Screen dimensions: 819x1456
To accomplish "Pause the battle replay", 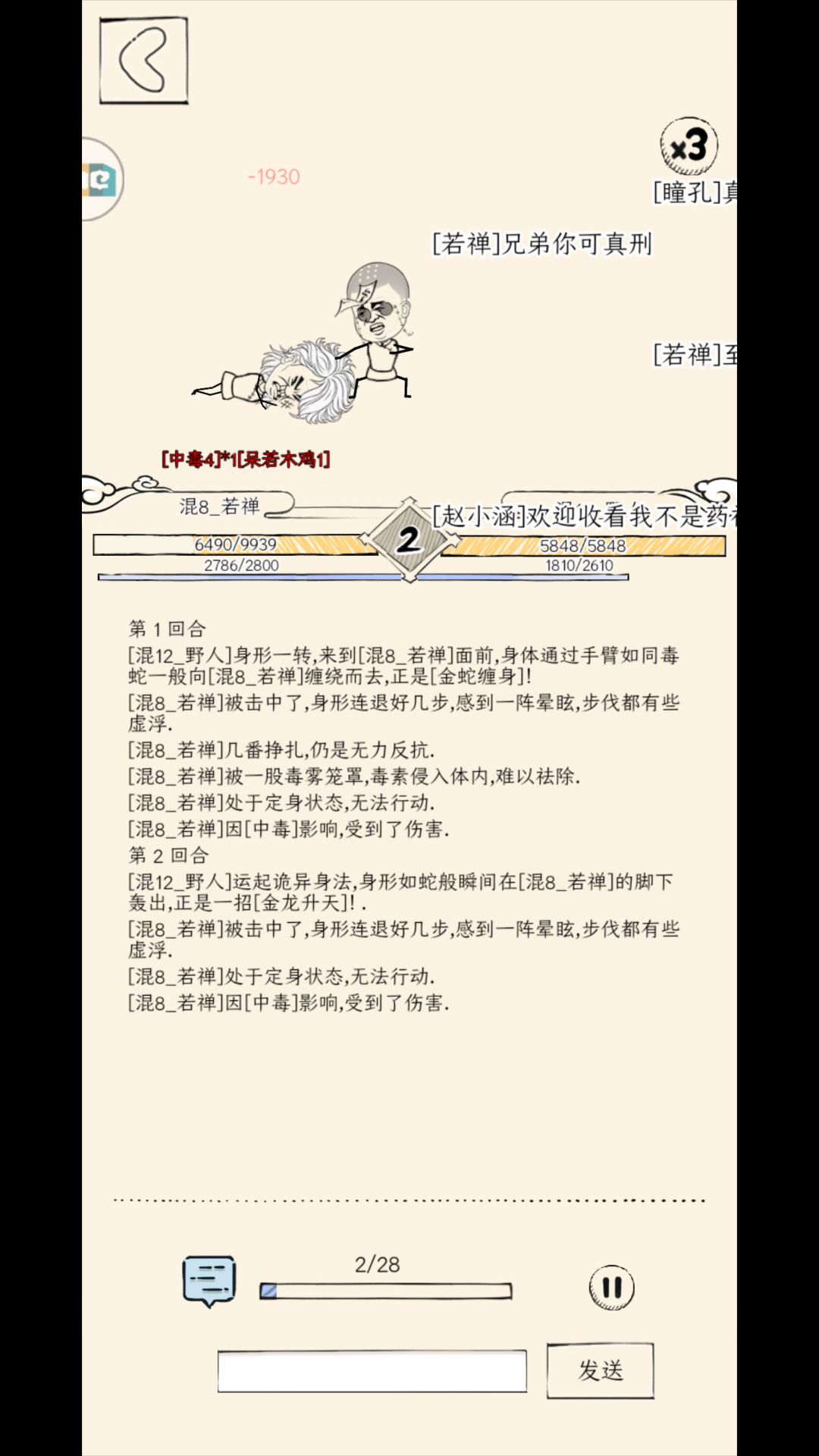I will (x=611, y=1288).
